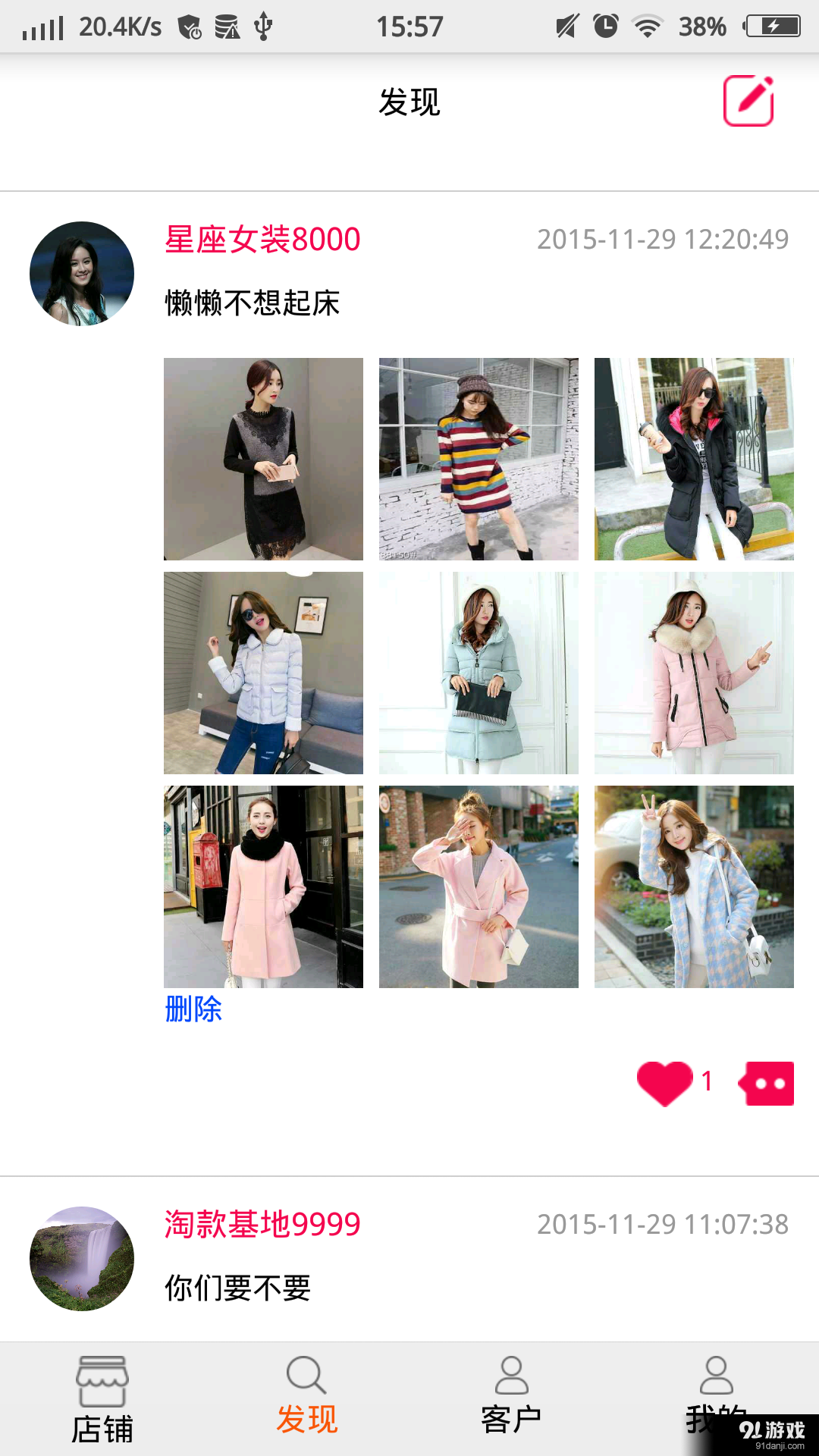Open the 星座女装8000 profile name
The width and height of the screenshot is (819, 1456).
click(x=262, y=240)
